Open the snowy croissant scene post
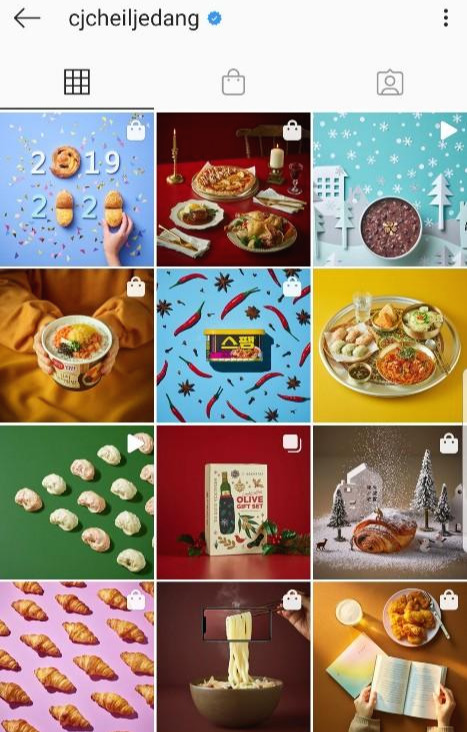This screenshot has height=732, width=467. coord(390,502)
